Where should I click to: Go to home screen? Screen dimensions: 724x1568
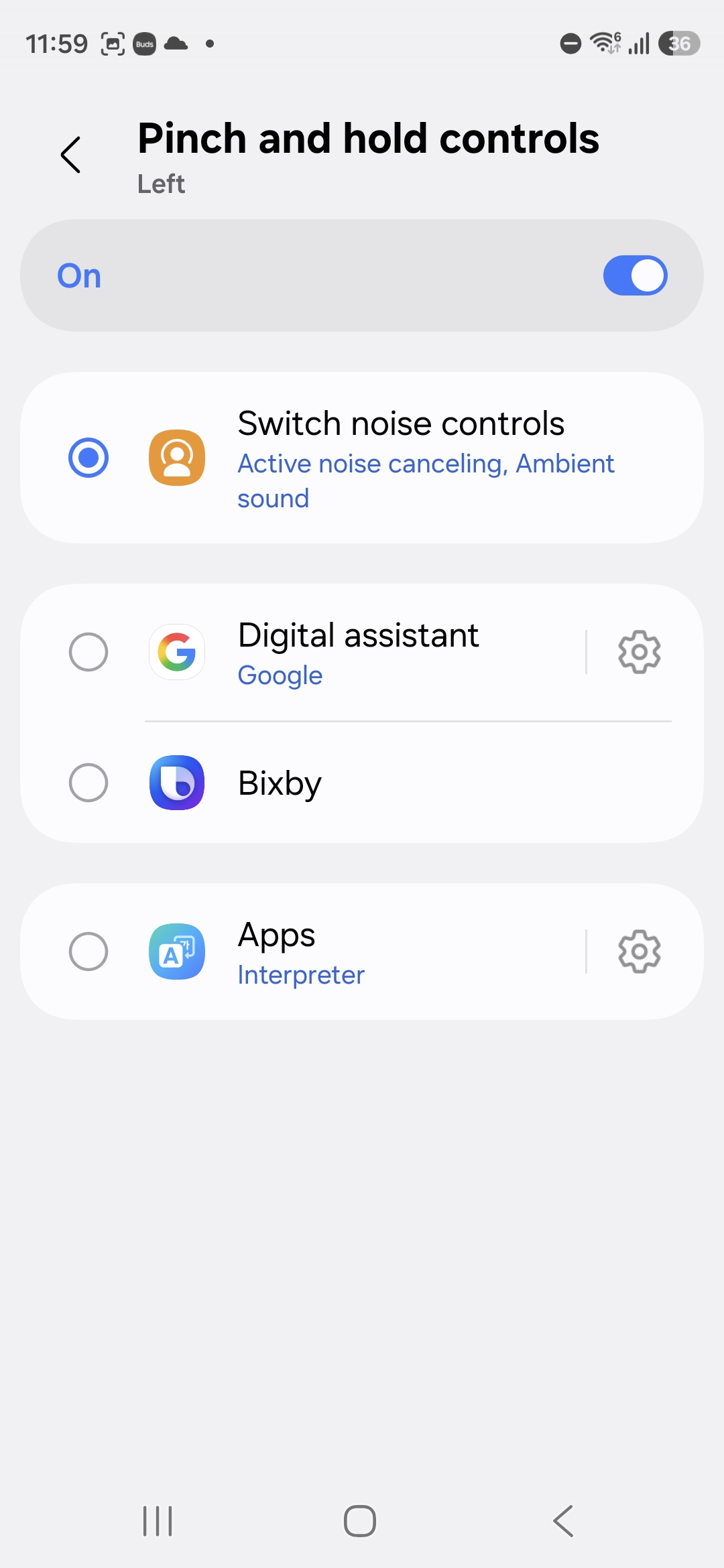click(360, 1521)
